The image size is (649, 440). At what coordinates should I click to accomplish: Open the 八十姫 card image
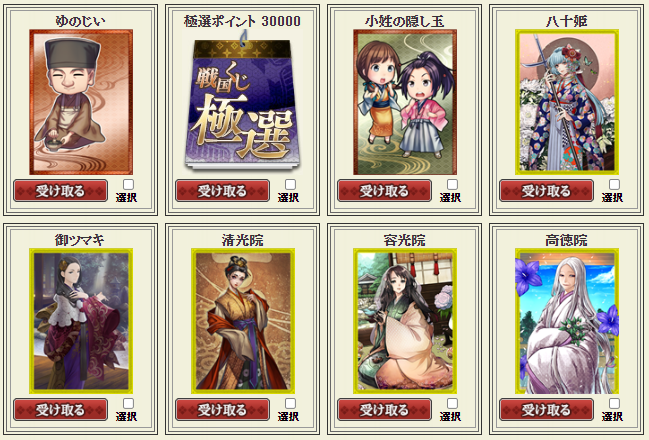coord(567,102)
